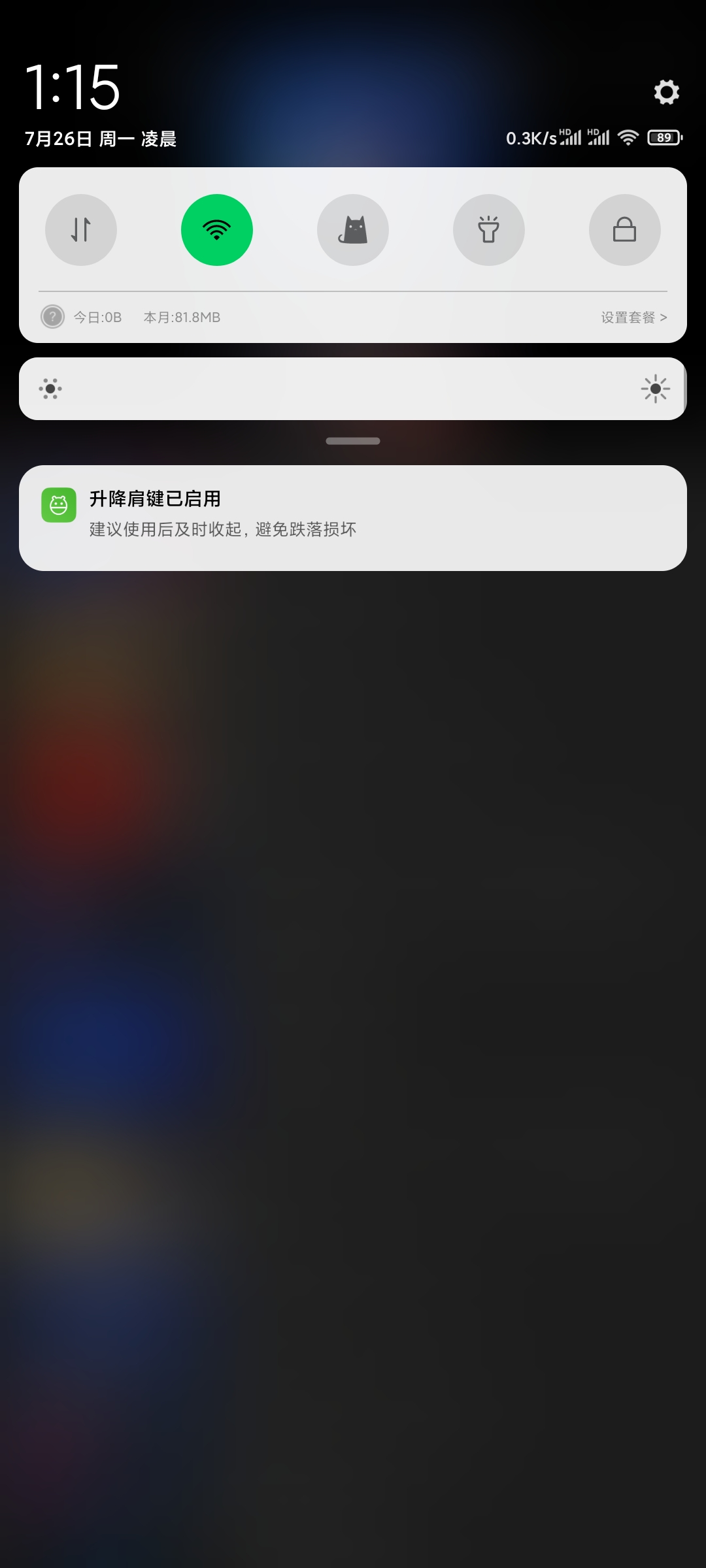Turn on the flashlight
The height and width of the screenshot is (1568, 706).
pos(489,230)
